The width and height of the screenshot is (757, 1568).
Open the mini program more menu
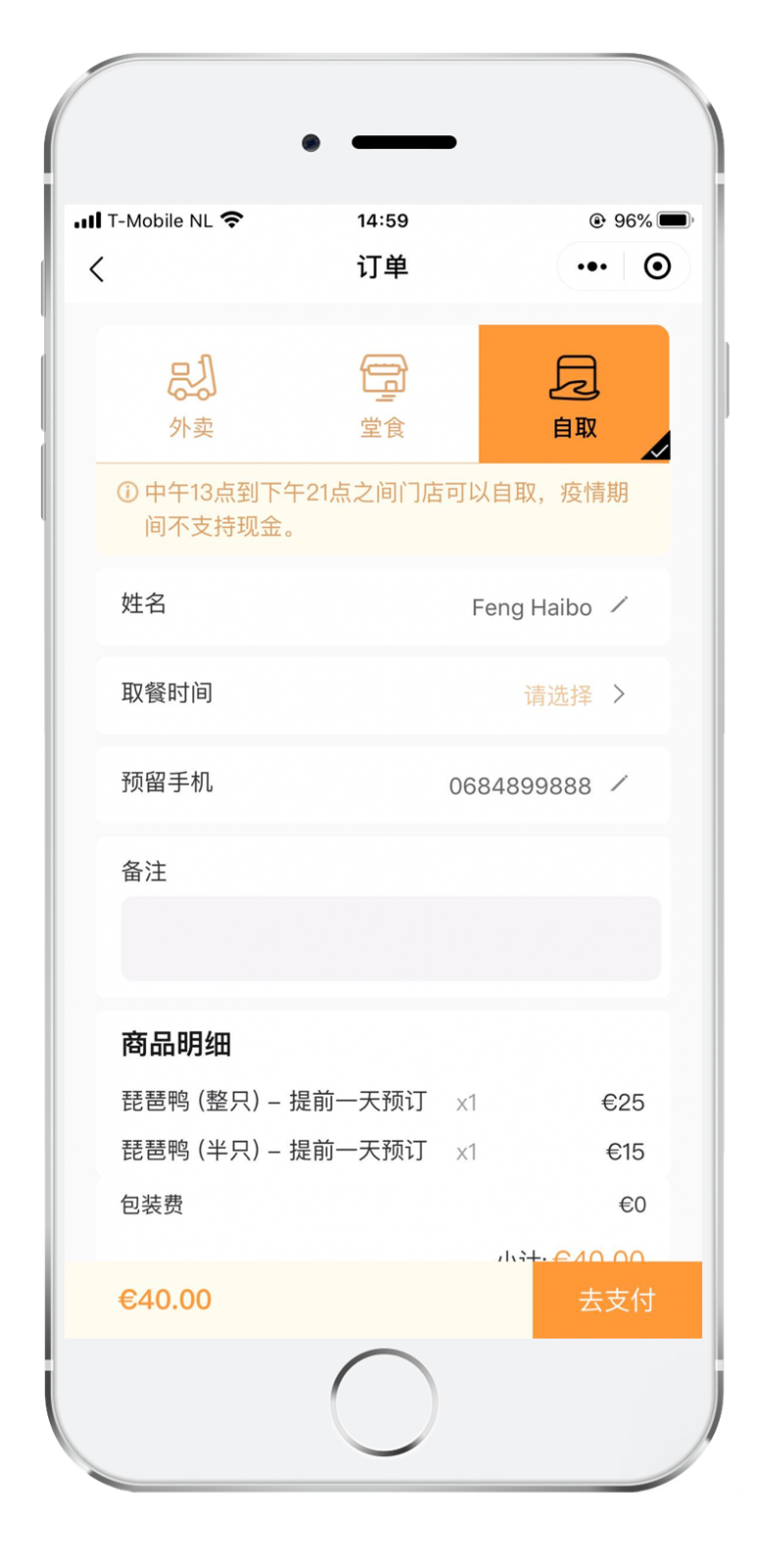pos(592,267)
